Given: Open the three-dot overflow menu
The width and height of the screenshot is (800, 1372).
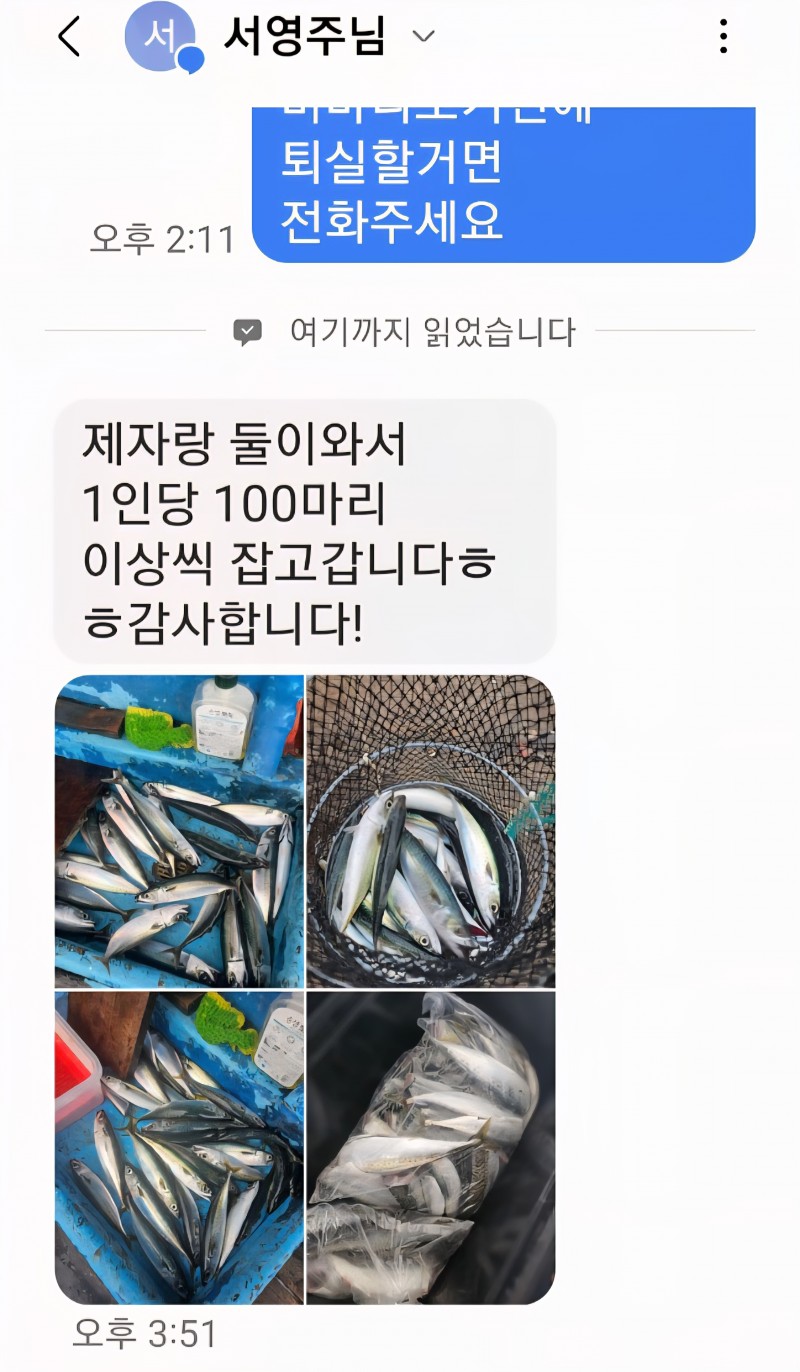Looking at the screenshot, I should click(723, 38).
